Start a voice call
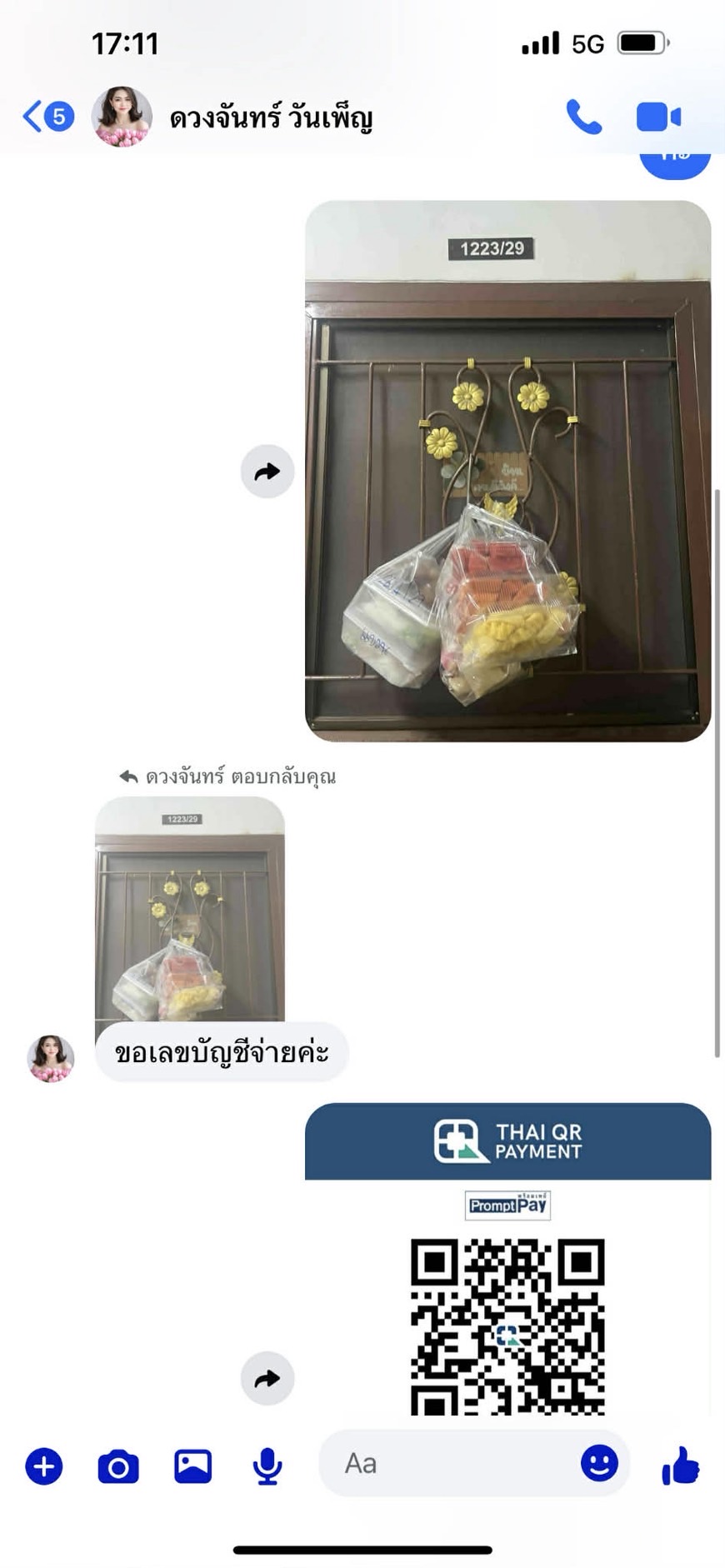 pos(583,117)
